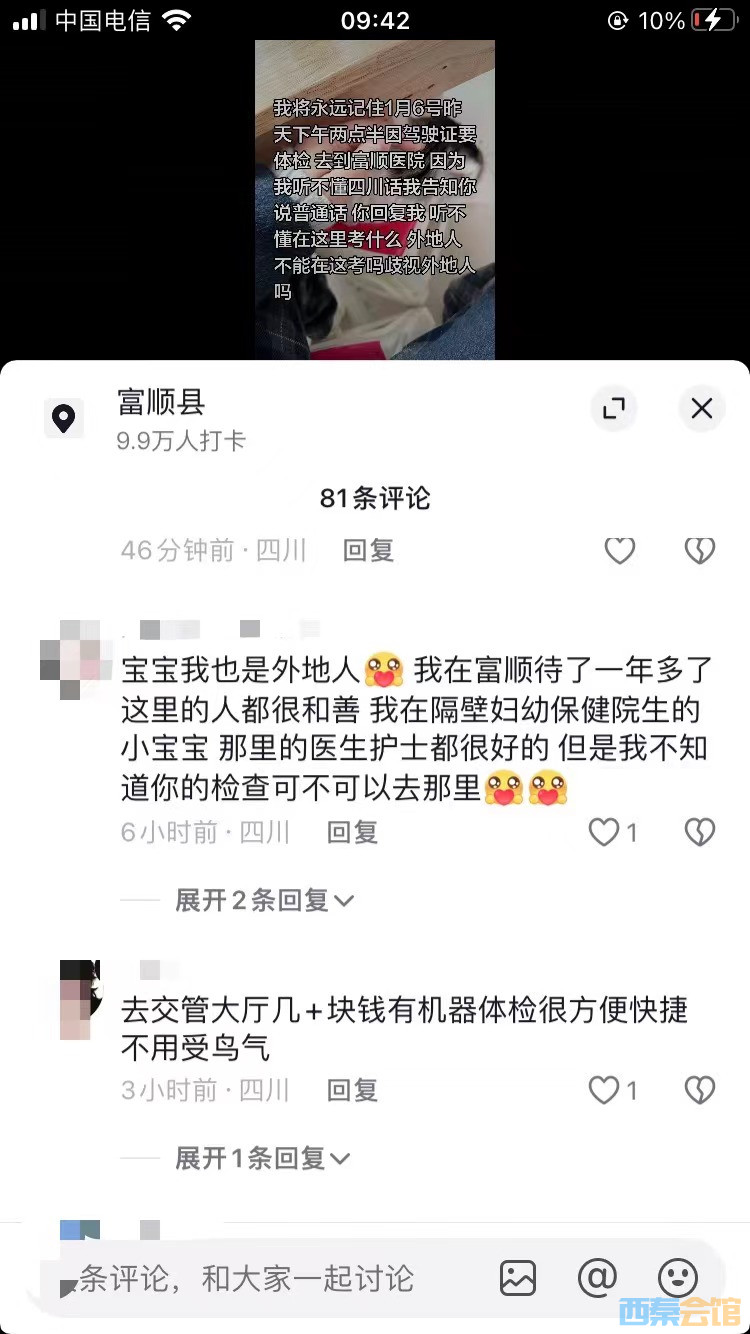
Task: Open the emoji picker
Action: [677, 1278]
